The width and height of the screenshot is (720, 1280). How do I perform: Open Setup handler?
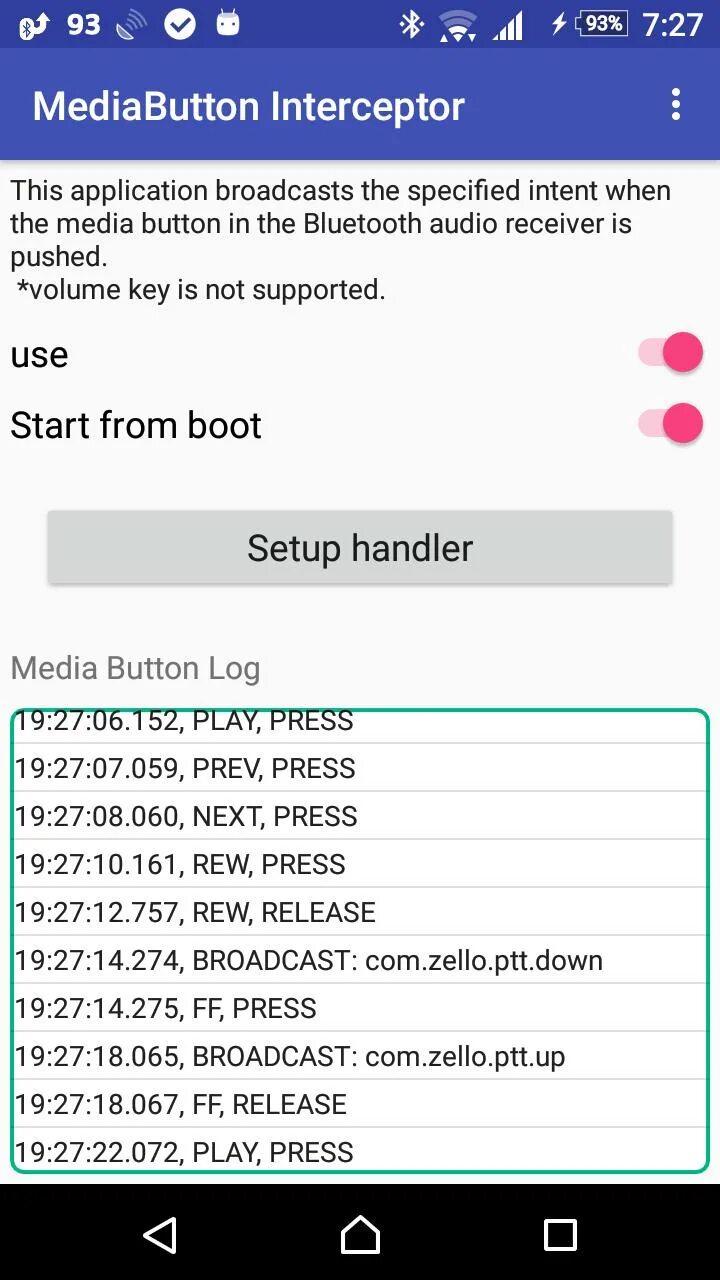click(360, 548)
